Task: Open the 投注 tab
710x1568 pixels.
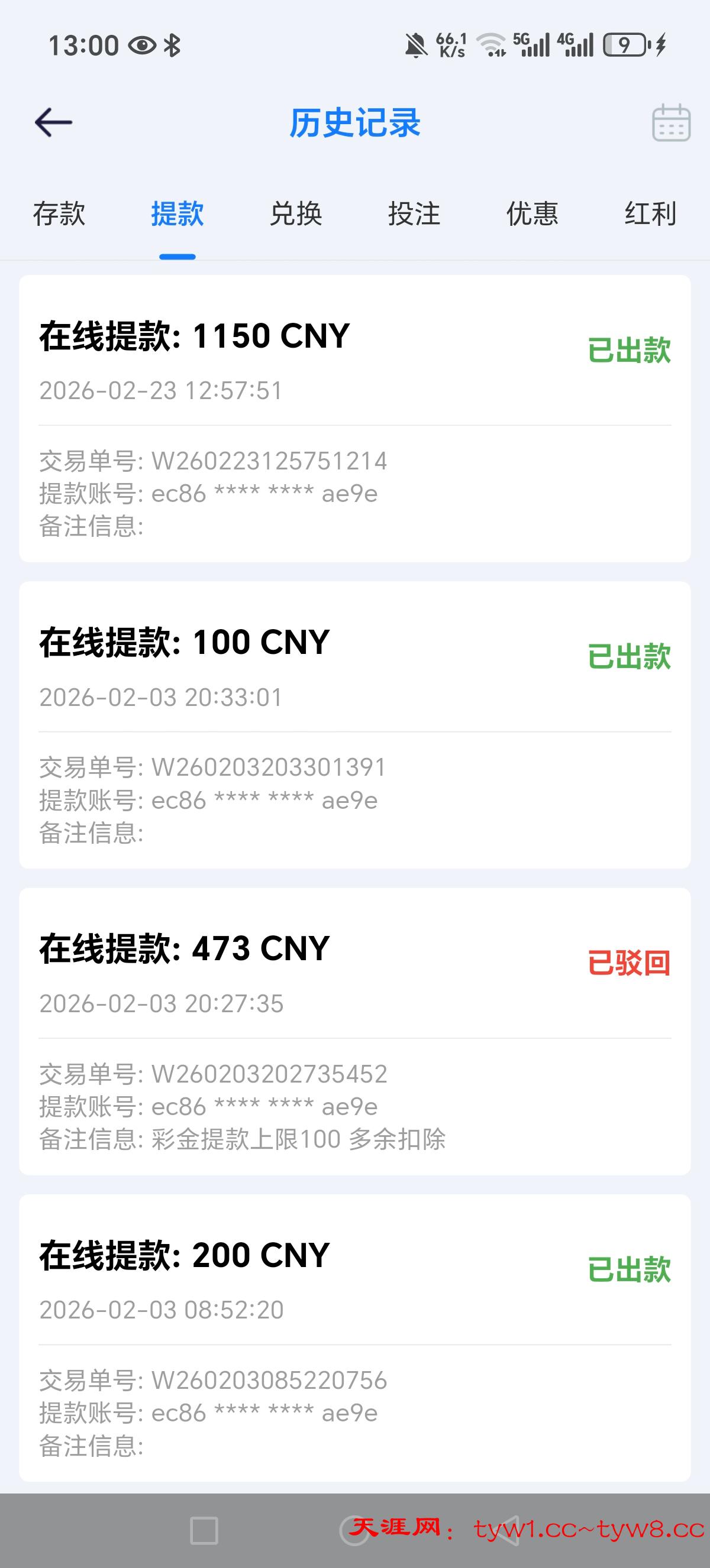Action: [414, 214]
